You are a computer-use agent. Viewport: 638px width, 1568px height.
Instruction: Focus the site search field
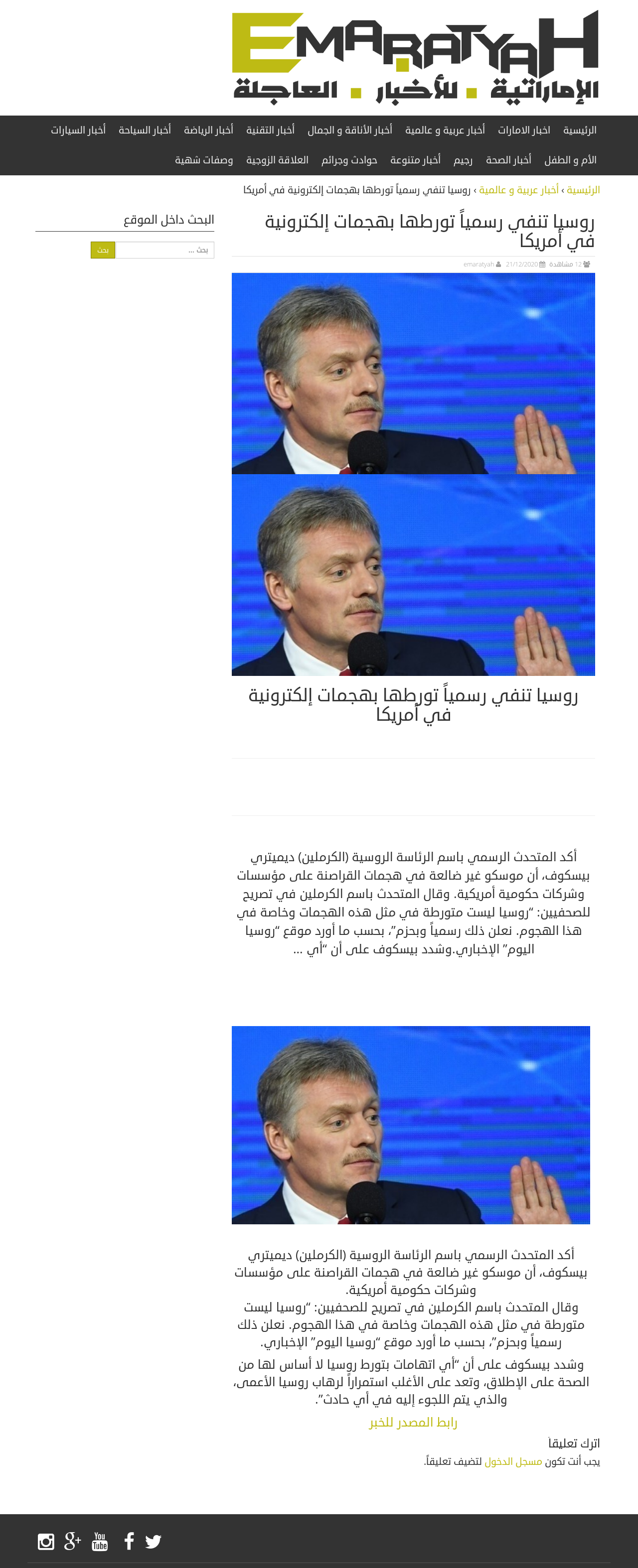164,250
